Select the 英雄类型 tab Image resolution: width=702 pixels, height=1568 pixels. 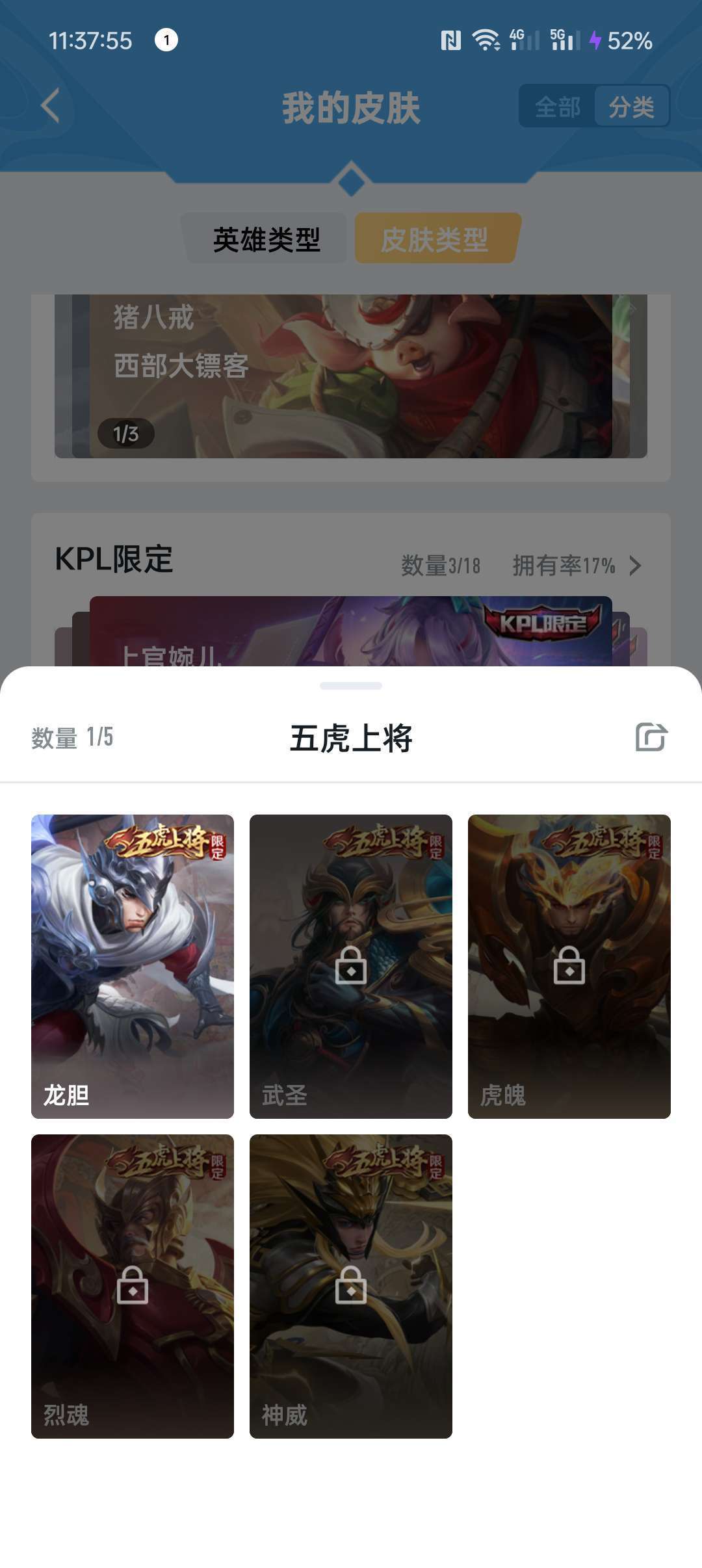[266, 239]
